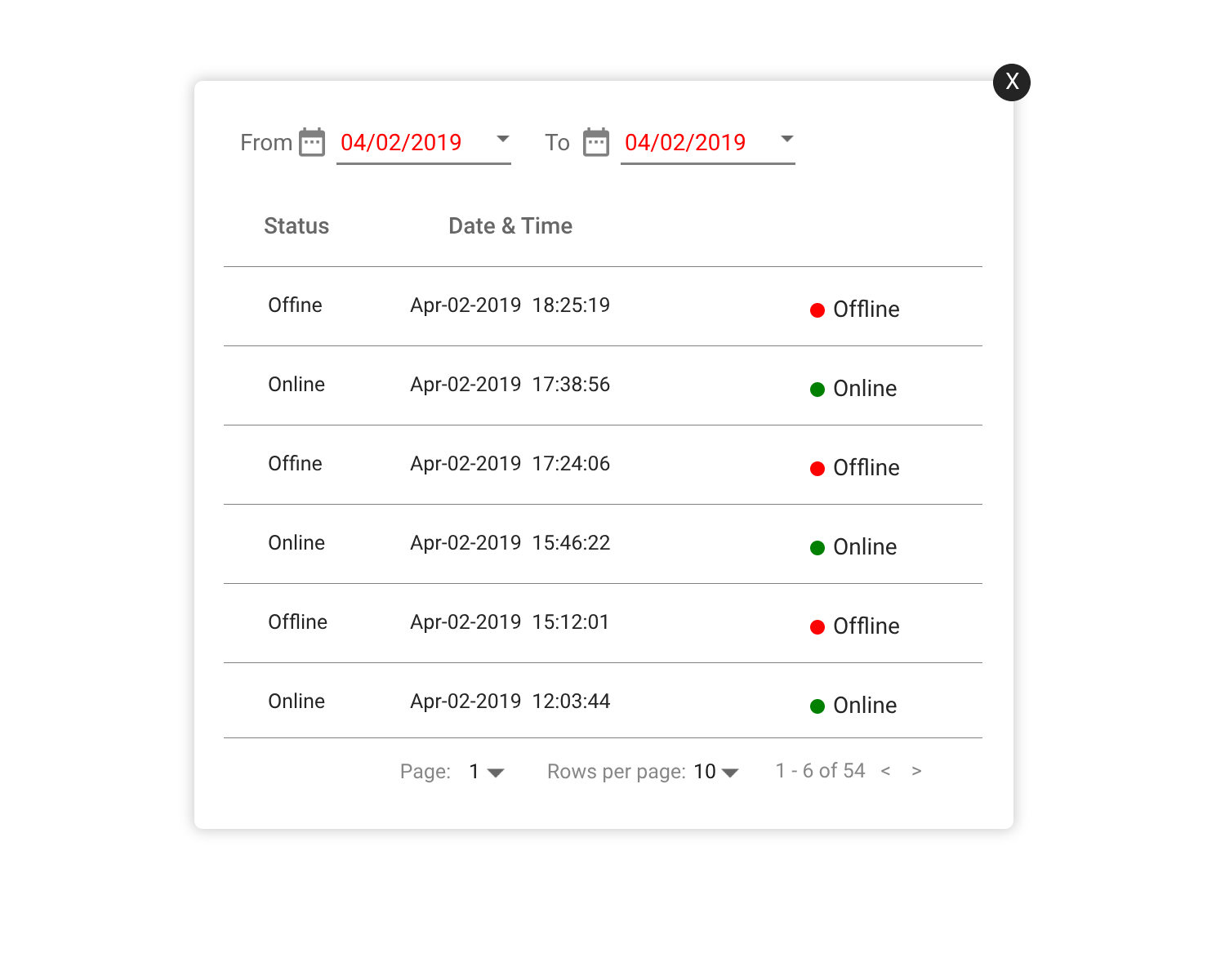1225x980 pixels.
Task: Go to the previous page of results
Action: point(885,771)
